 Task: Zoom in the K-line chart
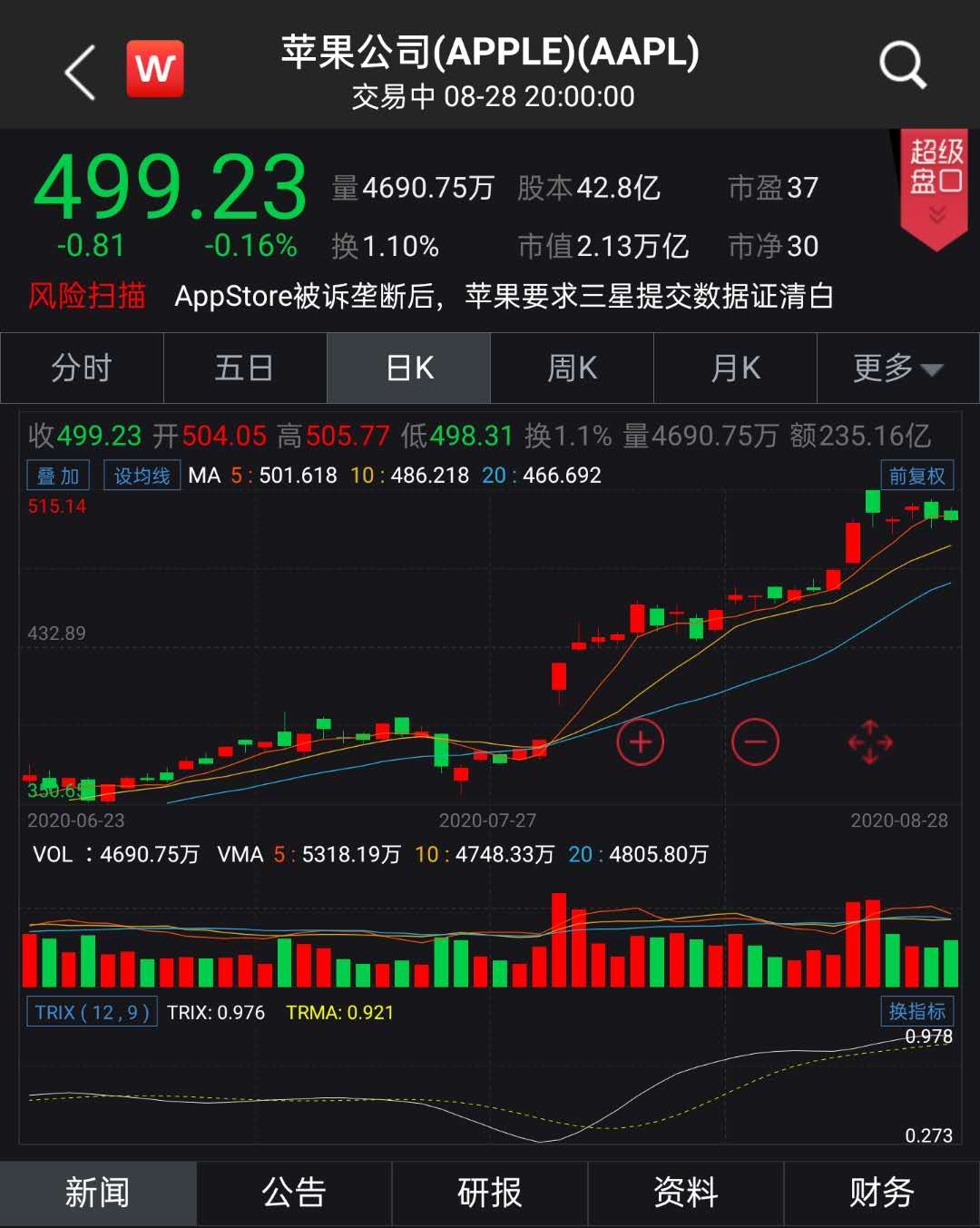click(x=641, y=742)
